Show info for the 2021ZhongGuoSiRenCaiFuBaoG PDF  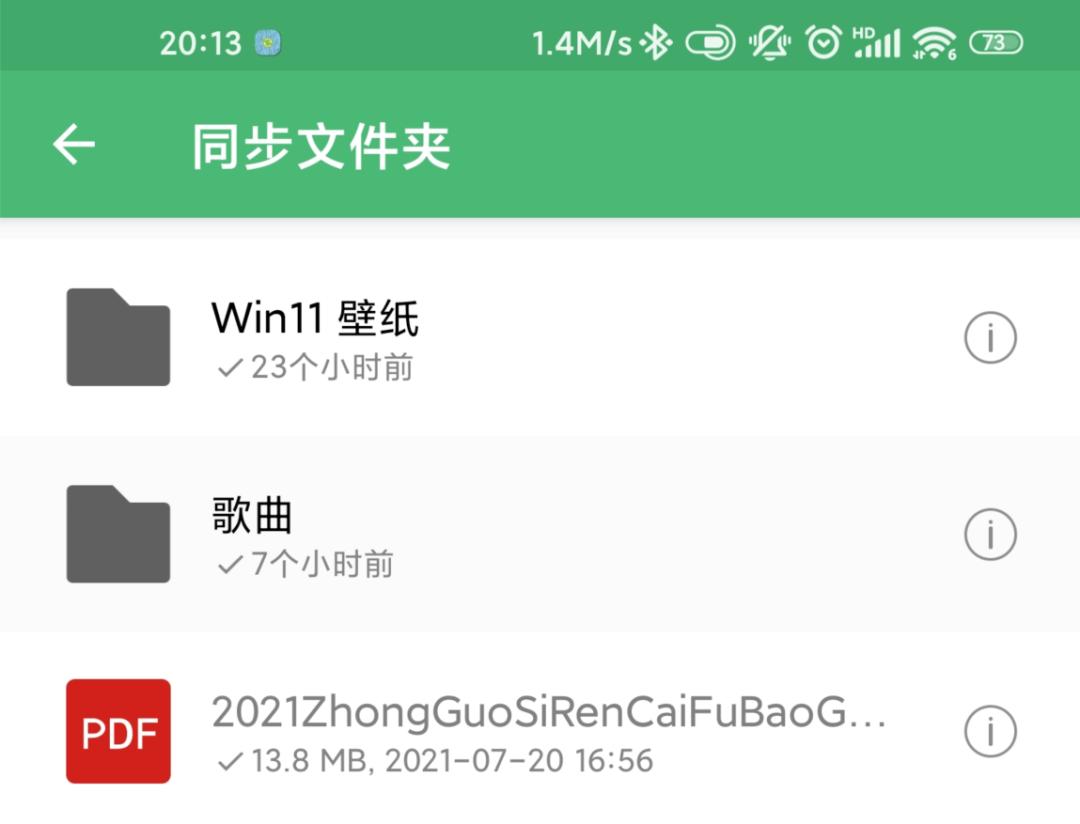tap(990, 732)
